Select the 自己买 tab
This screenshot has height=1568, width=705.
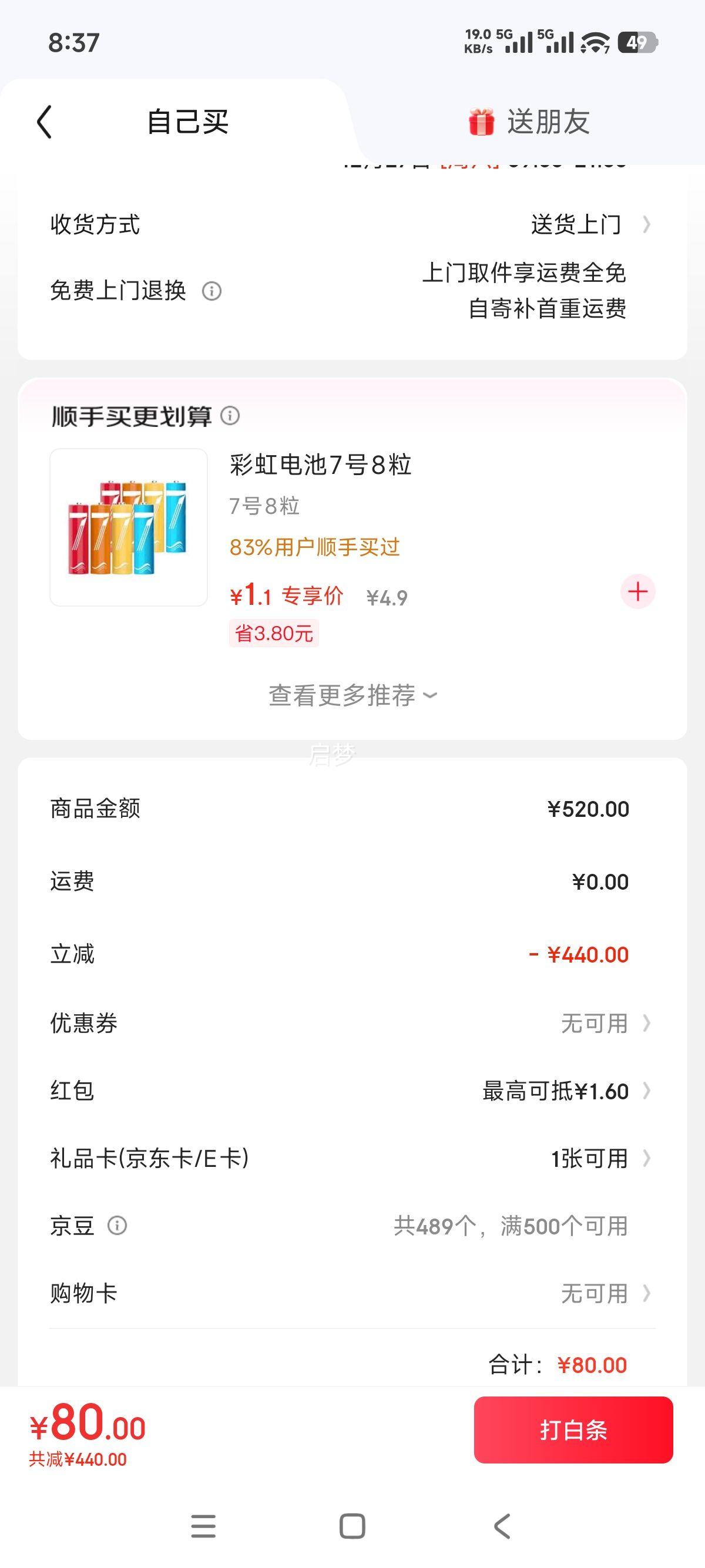pyautogui.click(x=187, y=122)
